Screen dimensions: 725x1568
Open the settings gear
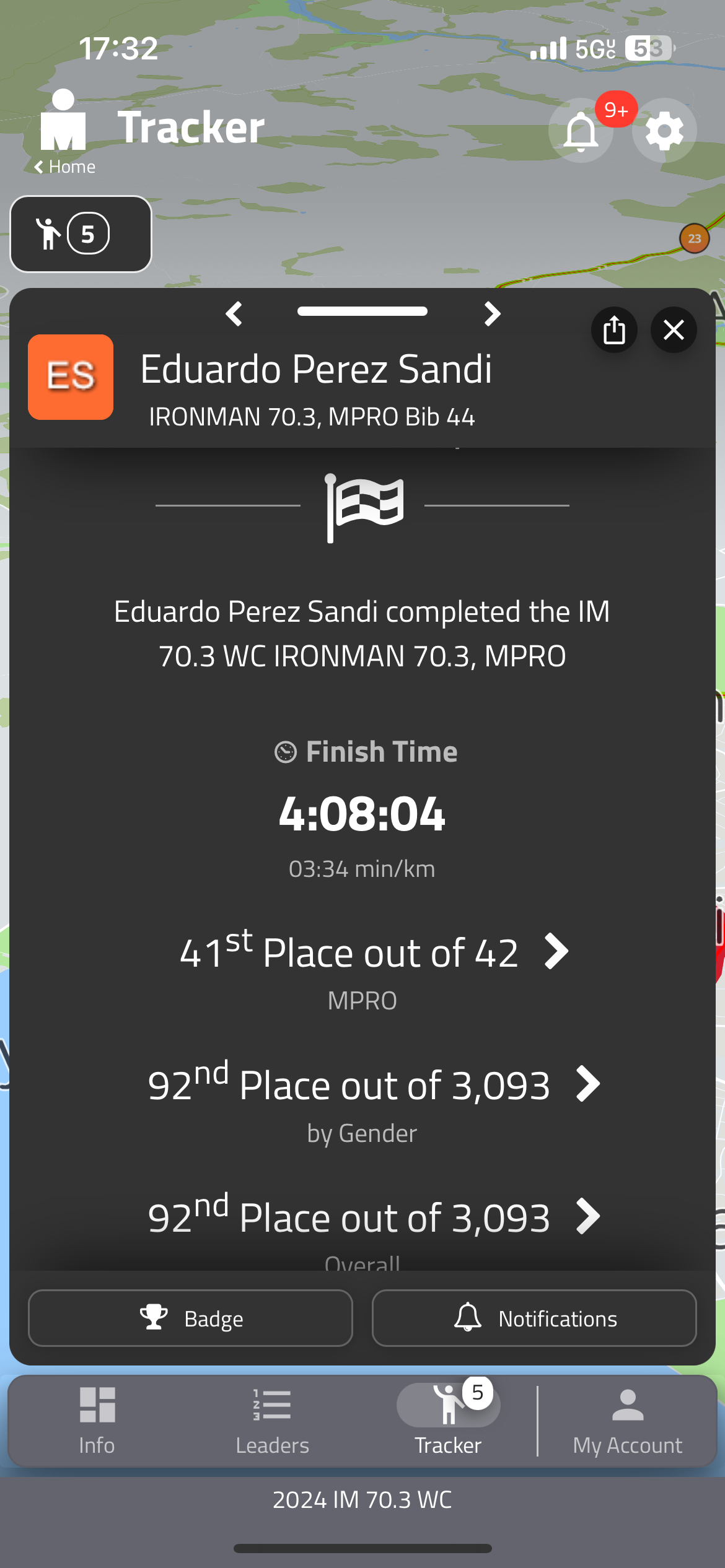[x=664, y=131]
